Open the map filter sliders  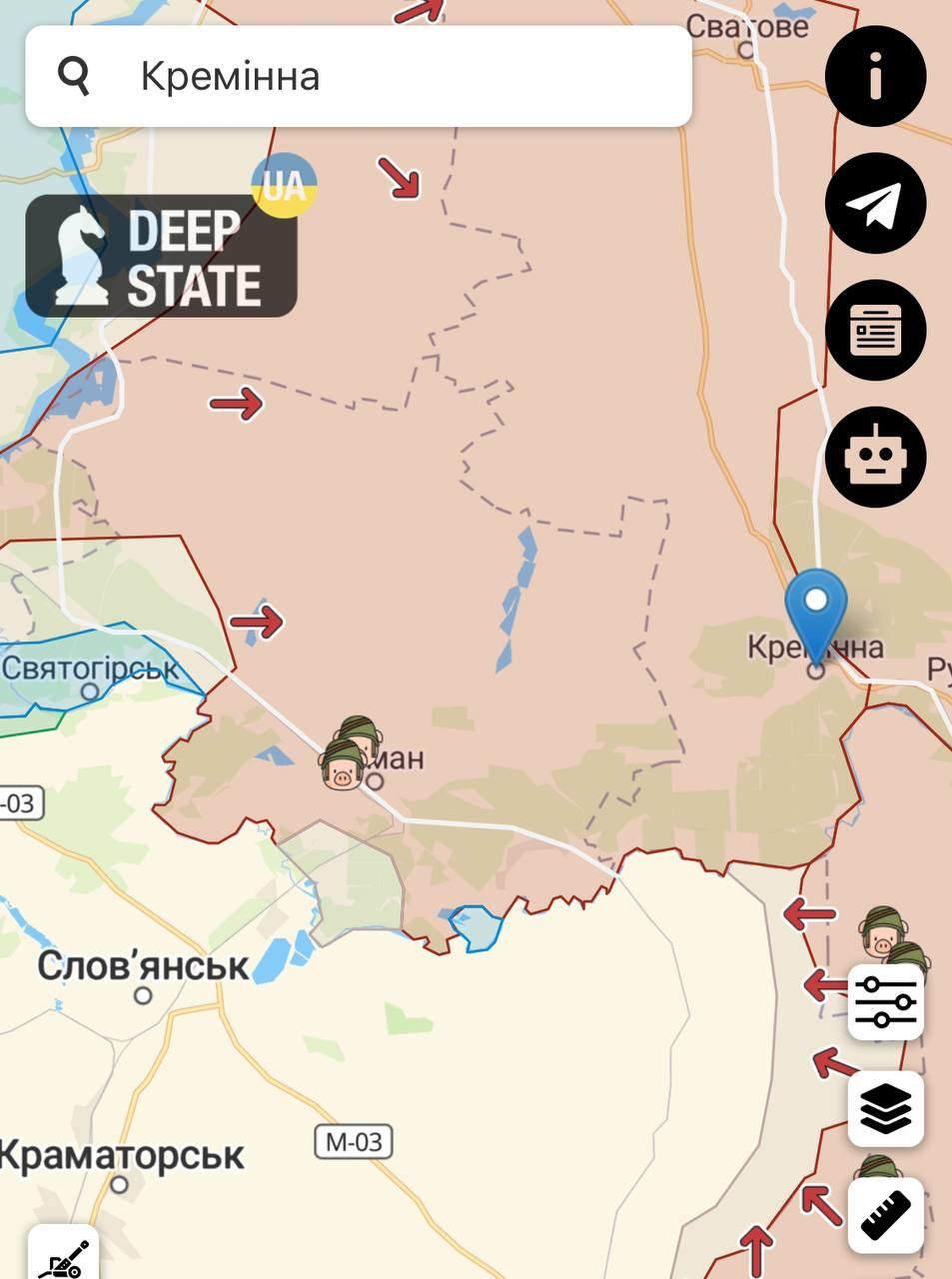tap(885, 1001)
